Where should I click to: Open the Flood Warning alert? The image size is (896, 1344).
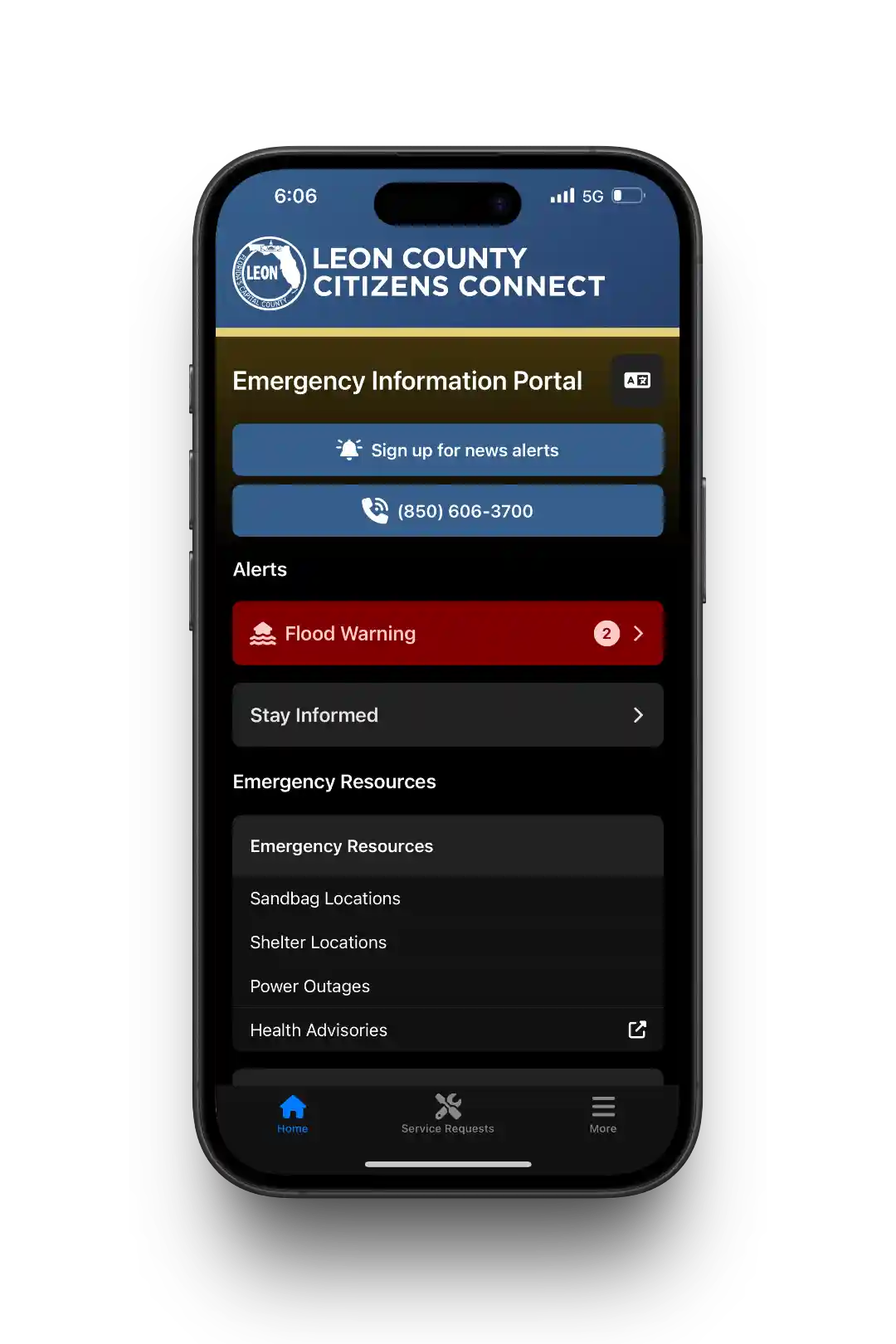click(x=448, y=633)
